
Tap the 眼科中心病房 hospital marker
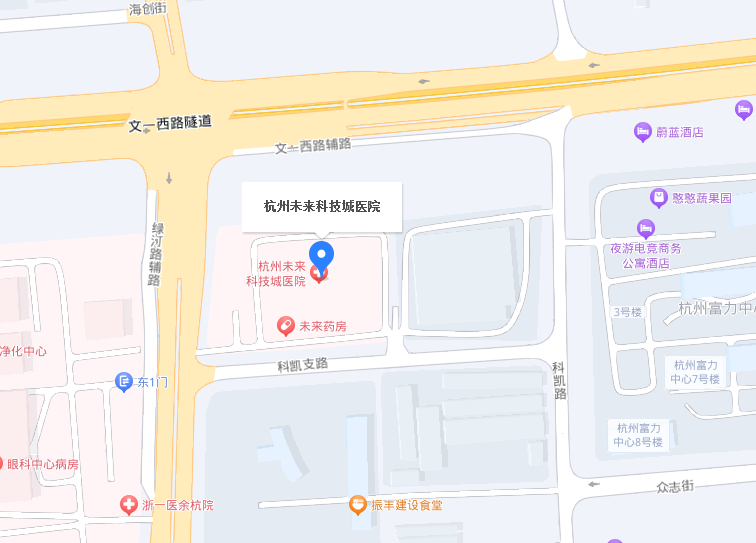[3, 464]
